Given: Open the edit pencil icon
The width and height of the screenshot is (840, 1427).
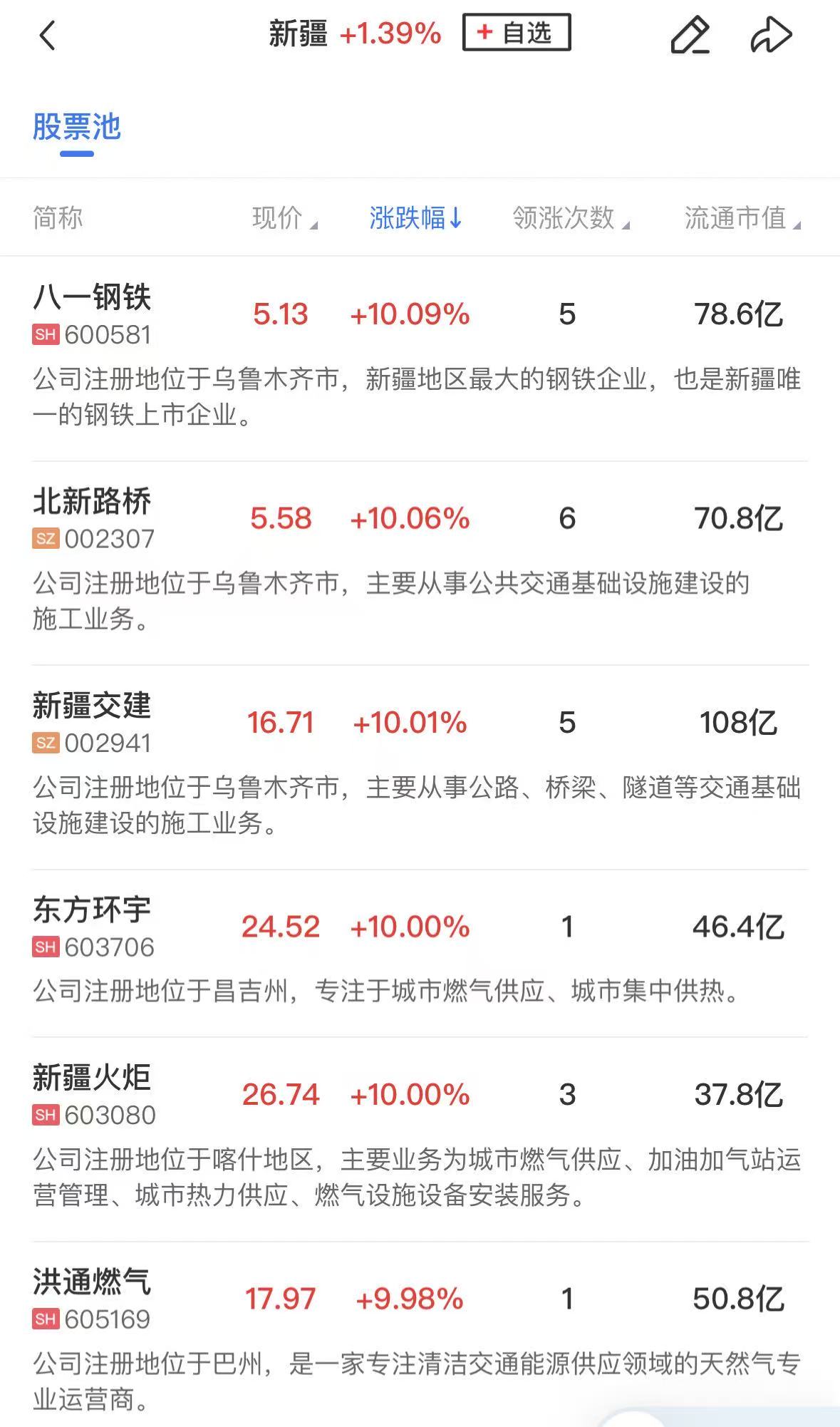Looking at the screenshot, I should [x=690, y=35].
